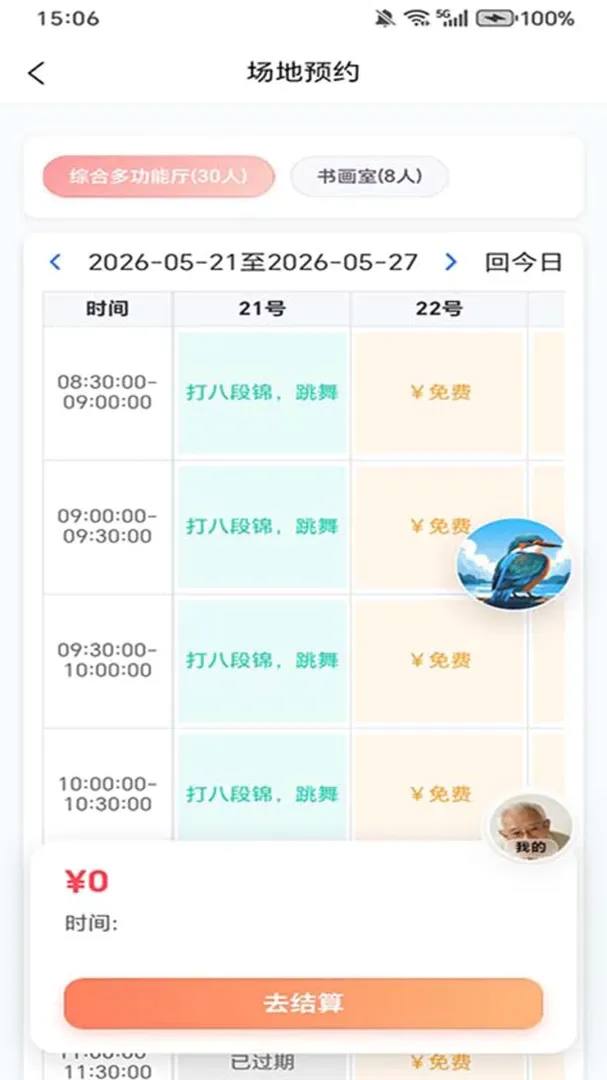Go back from the 场地预约 page
Screen dimensions: 607x1080
[x=37, y=73]
